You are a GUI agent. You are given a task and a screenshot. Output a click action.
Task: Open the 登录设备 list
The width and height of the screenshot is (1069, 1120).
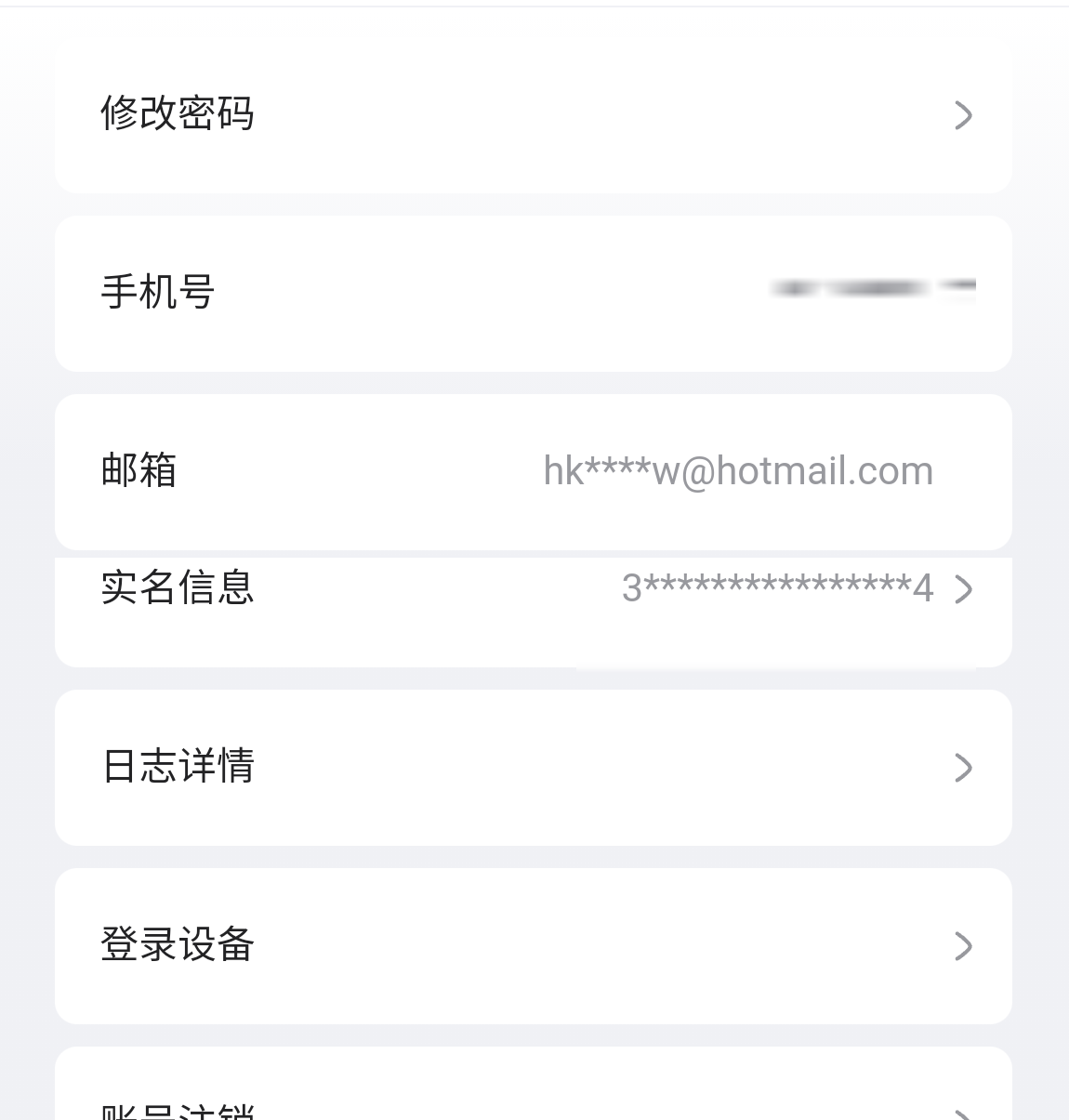[x=533, y=945]
